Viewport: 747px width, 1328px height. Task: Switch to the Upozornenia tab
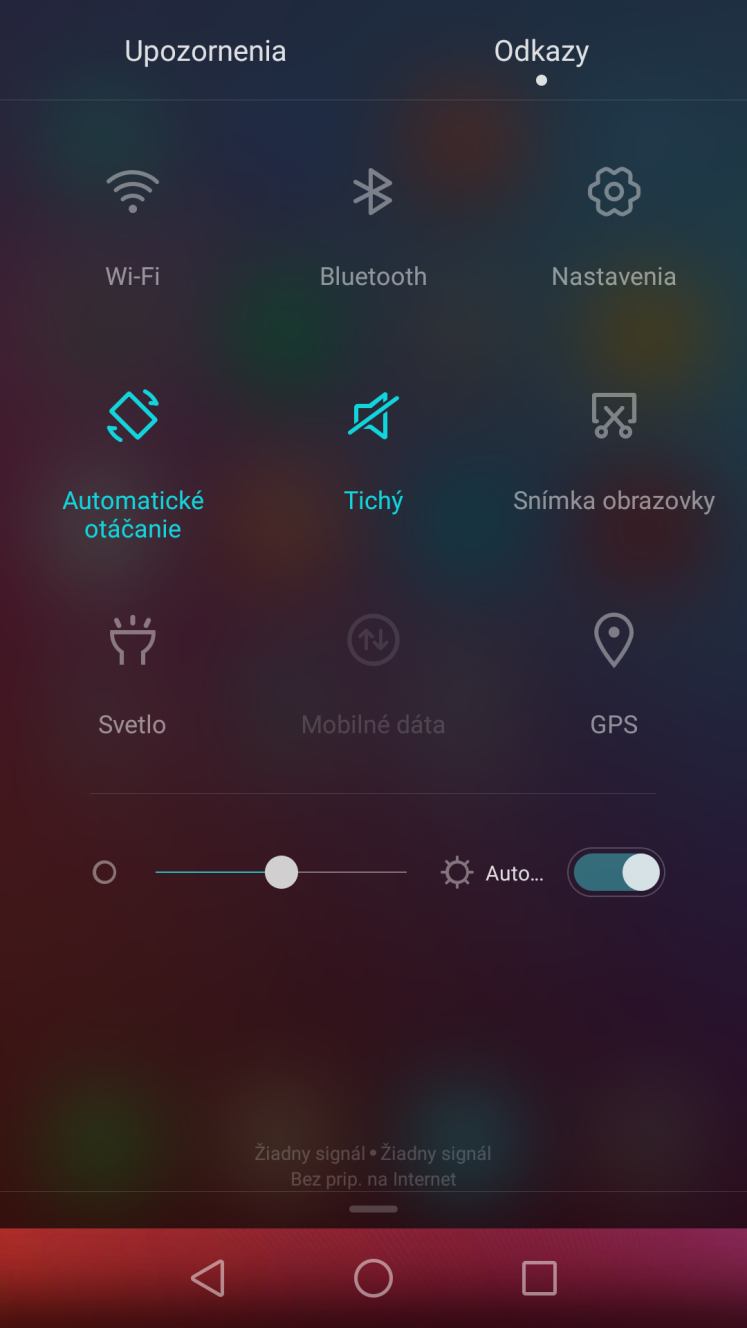tap(205, 52)
